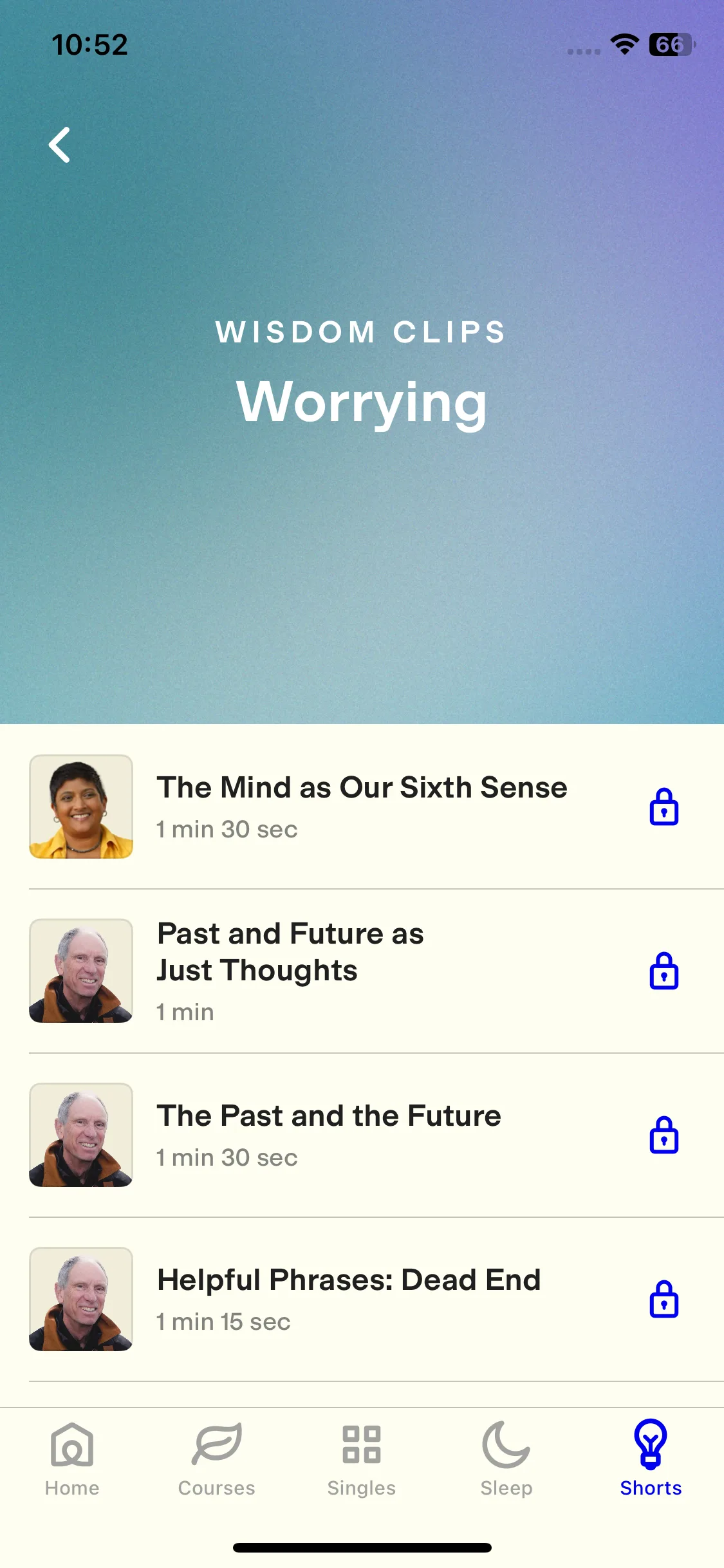This screenshot has width=724, height=1568.
Task: Open the Singles tab
Action: [x=362, y=1459]
